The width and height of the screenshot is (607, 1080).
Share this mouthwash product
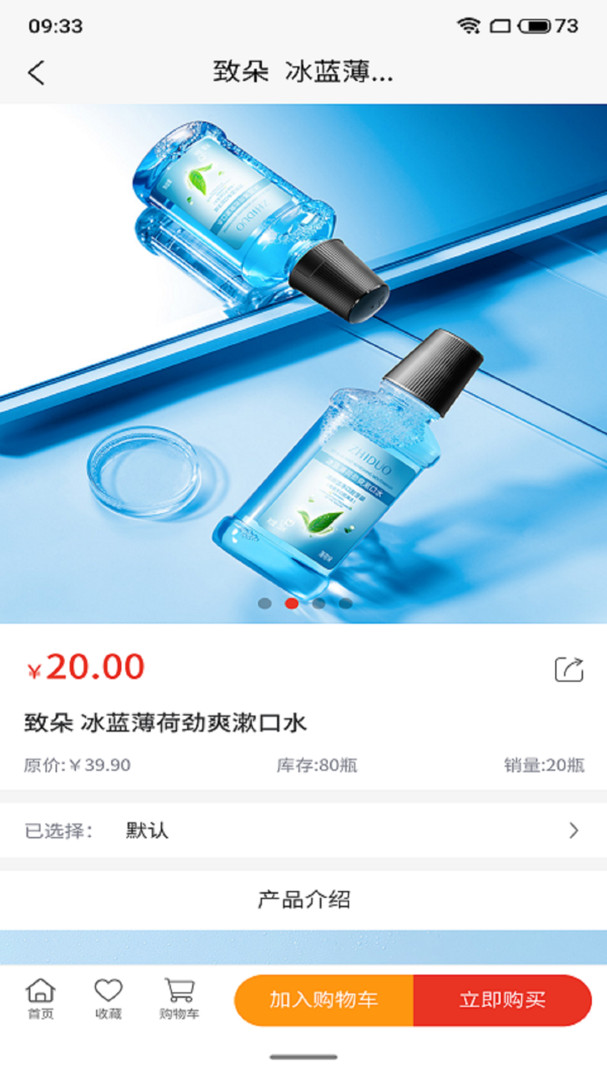tap(569, 669)
